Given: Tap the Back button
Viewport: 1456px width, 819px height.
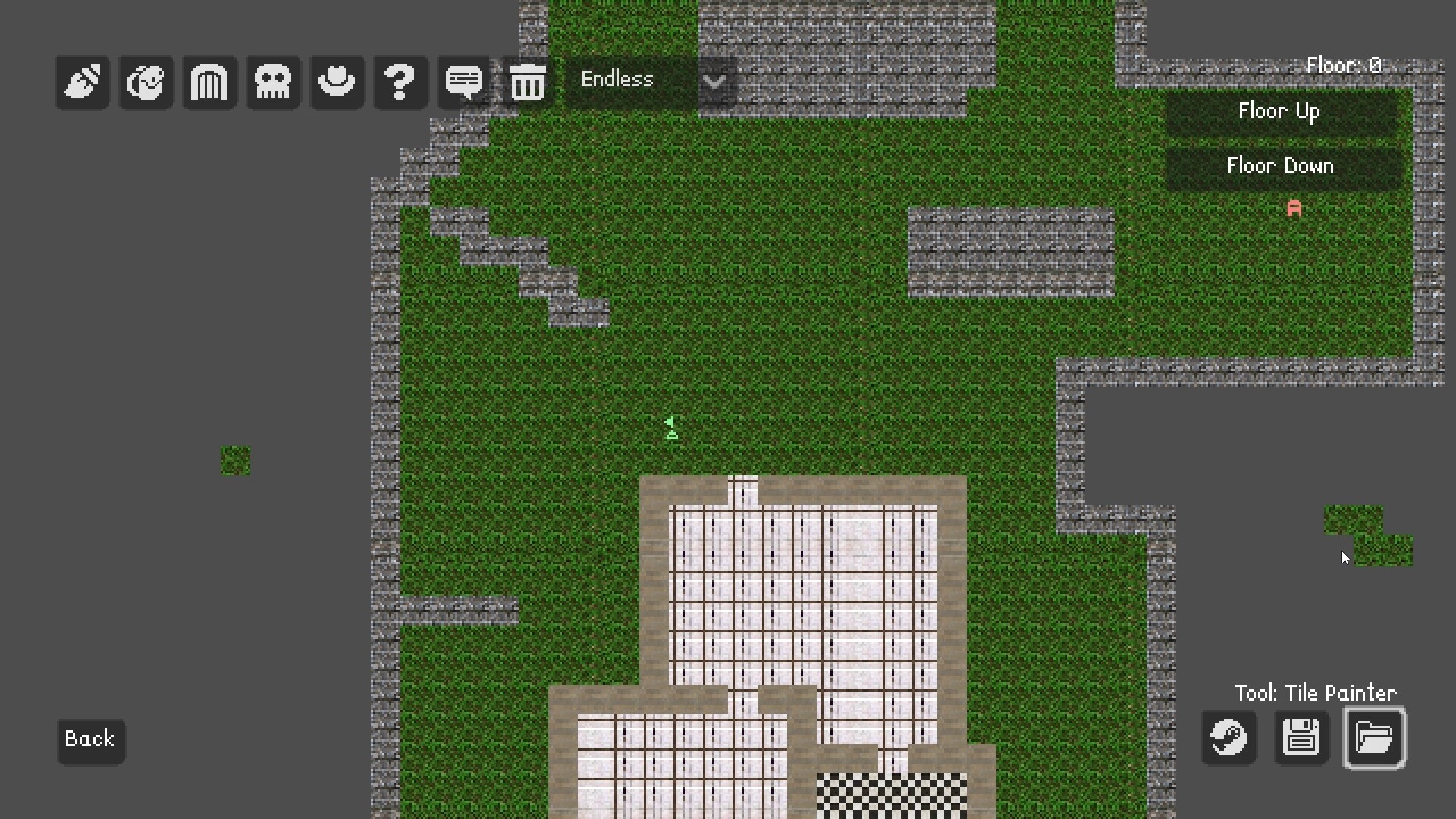Looking at the screenshot, I should point(90,739).
